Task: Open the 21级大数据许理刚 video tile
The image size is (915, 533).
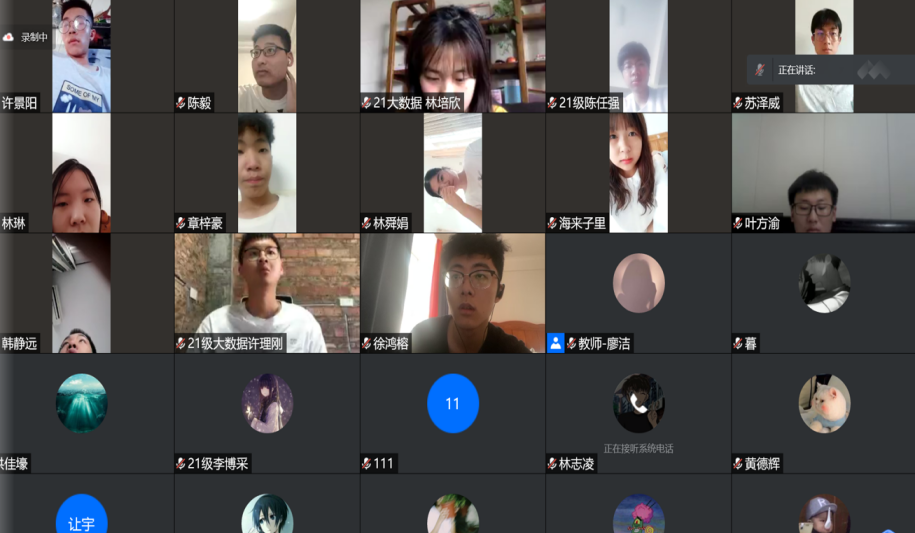Action: (267, 290)
